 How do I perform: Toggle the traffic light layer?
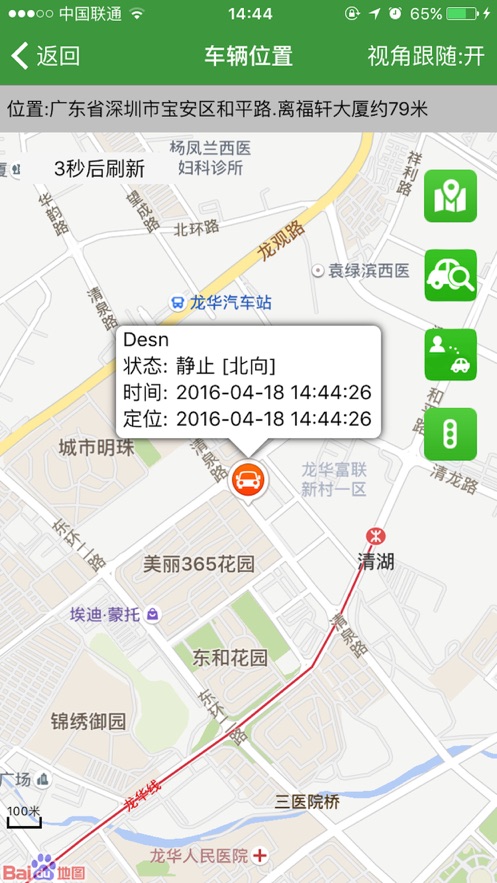click(x=450, y=434)
